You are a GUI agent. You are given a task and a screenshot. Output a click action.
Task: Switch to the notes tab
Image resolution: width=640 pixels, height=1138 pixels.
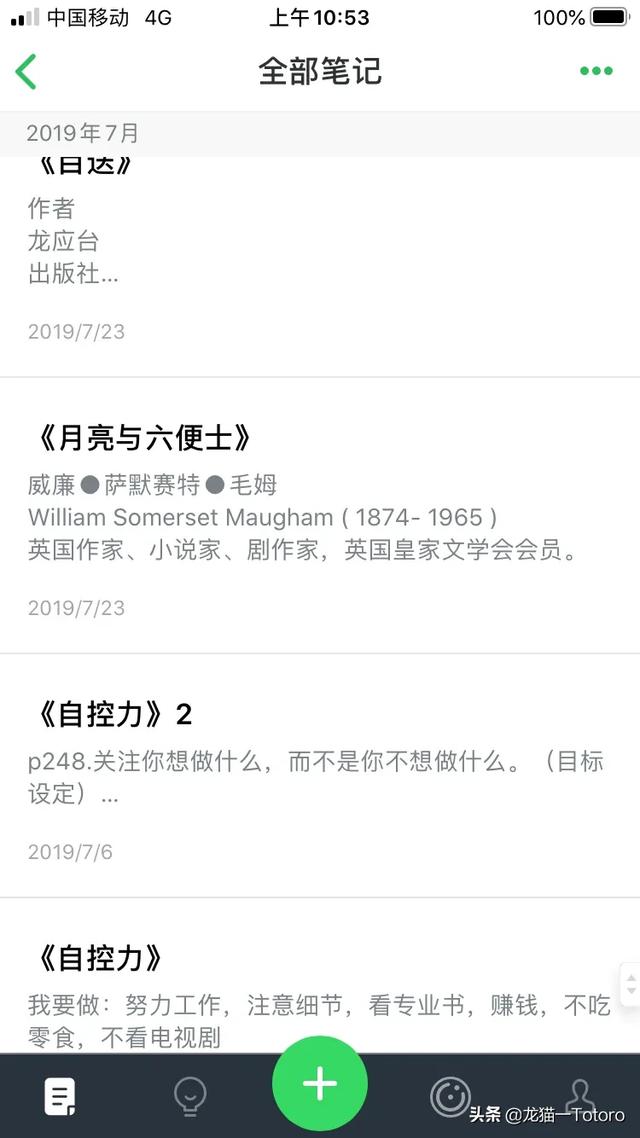click(60, 1096)
